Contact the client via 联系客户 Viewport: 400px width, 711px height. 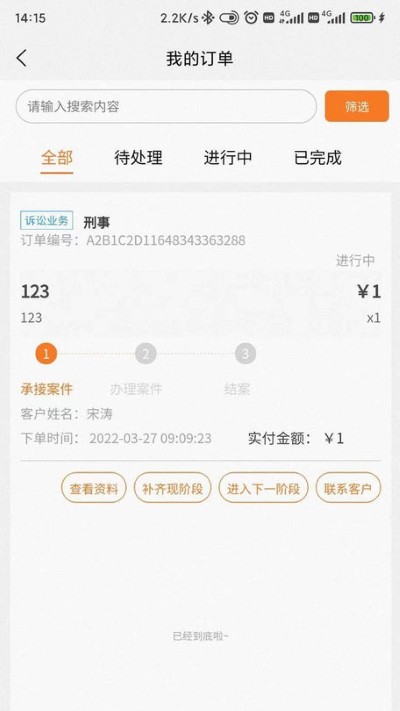click(348, 488)
